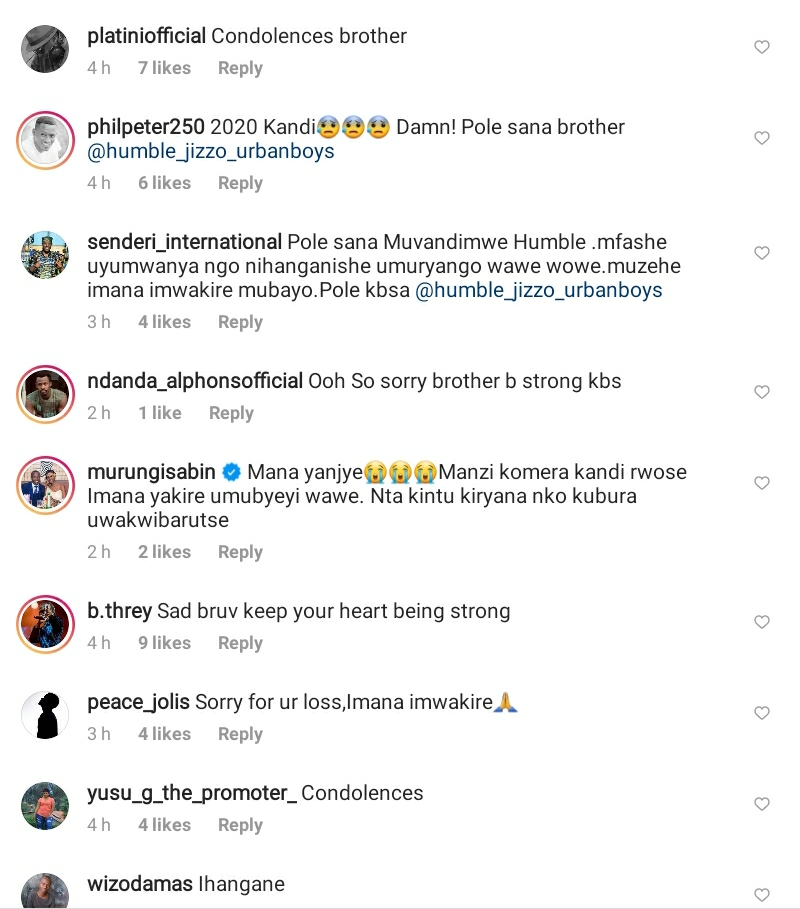Viewport: 800px width, 909px height.
Task: Like philpeter250's comment
Action: [x=762, y=138]
